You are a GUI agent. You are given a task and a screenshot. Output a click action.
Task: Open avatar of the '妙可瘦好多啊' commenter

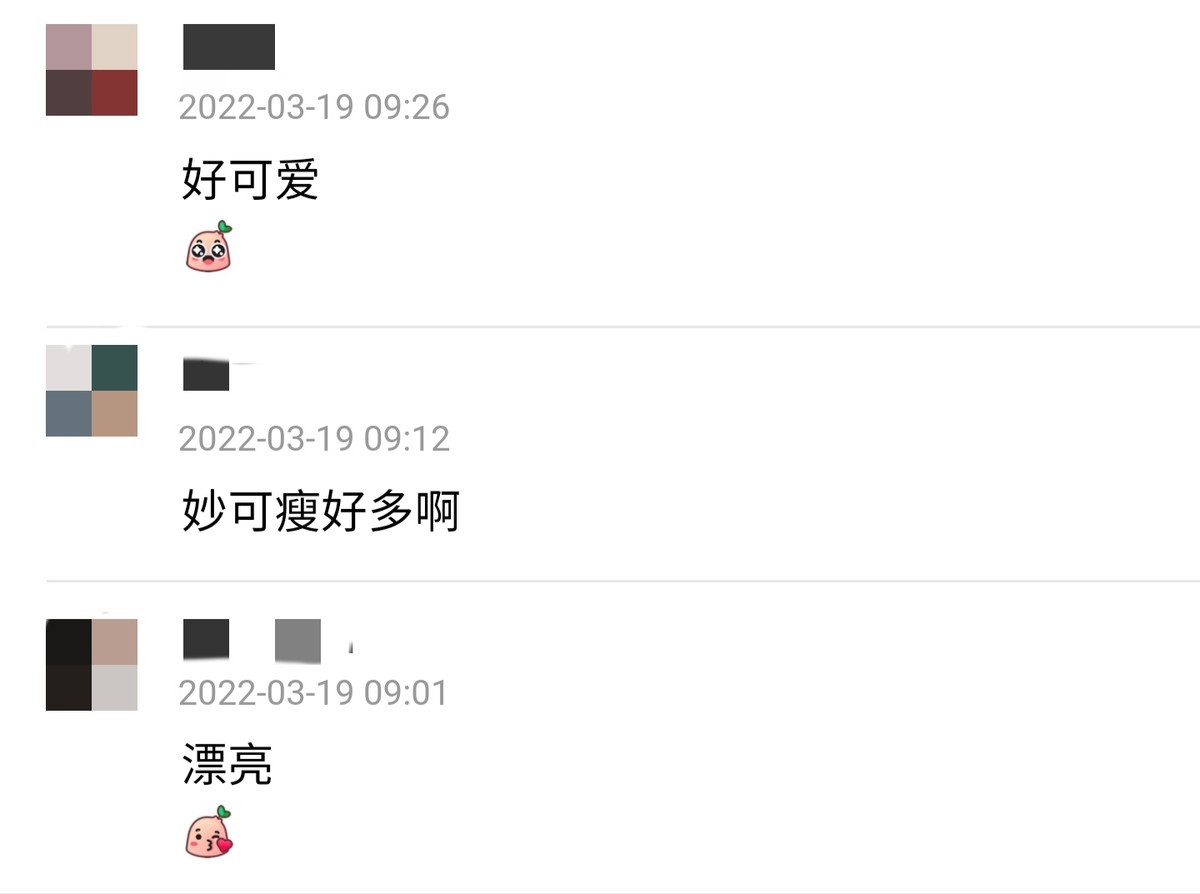tap(92, 391)
